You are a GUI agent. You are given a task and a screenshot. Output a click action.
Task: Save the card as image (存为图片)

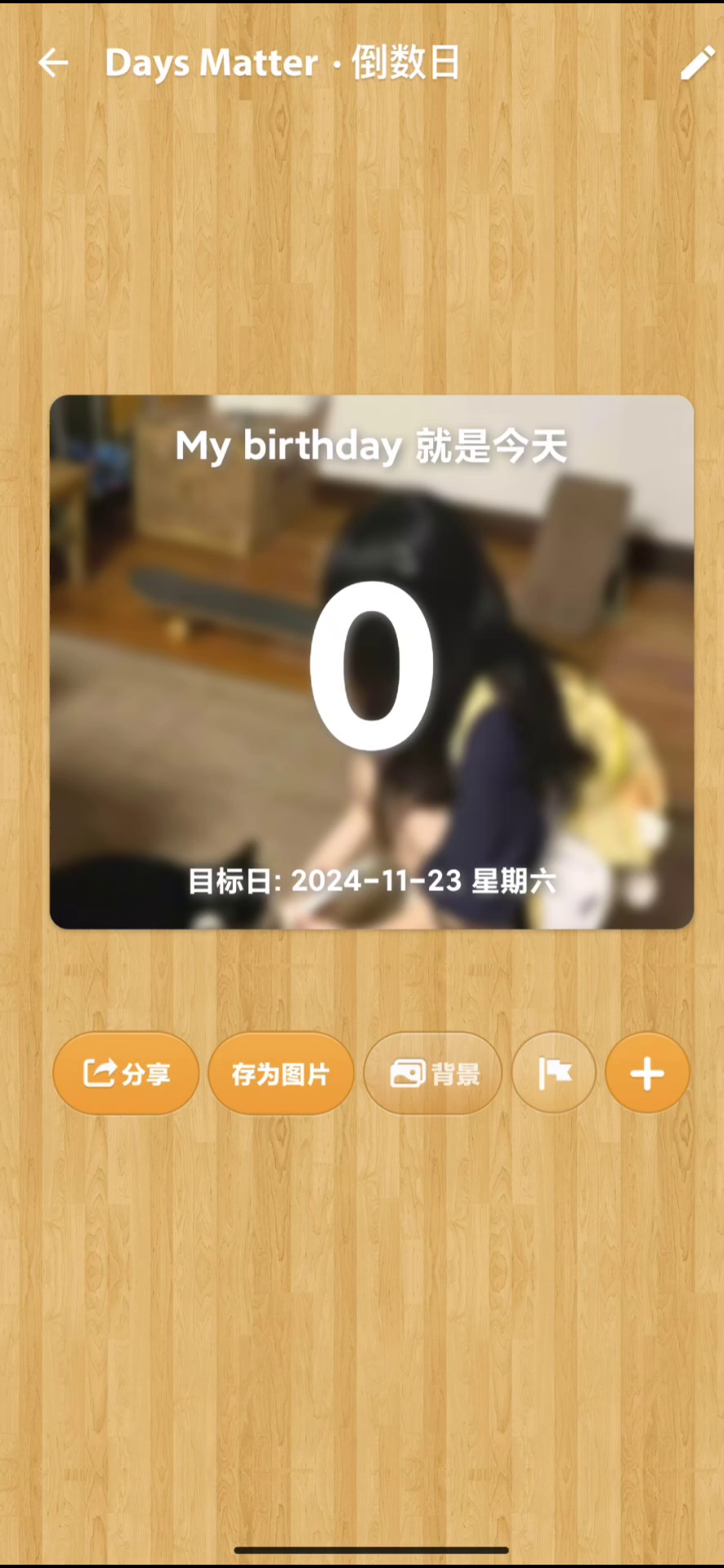click(x=281, y=1073)
